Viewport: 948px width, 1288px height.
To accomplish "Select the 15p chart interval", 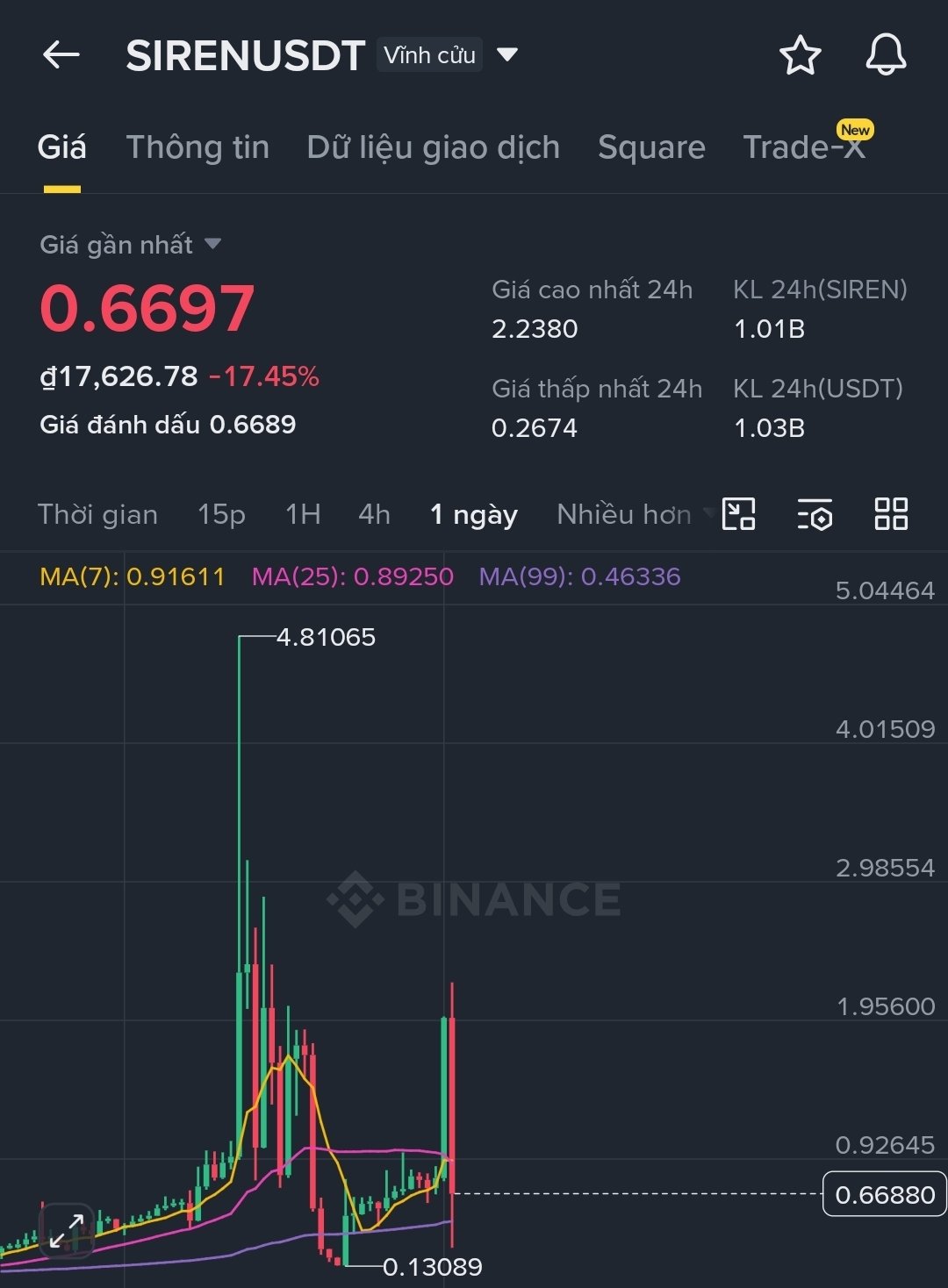I will pyautogui.click(x=221, y=514).
